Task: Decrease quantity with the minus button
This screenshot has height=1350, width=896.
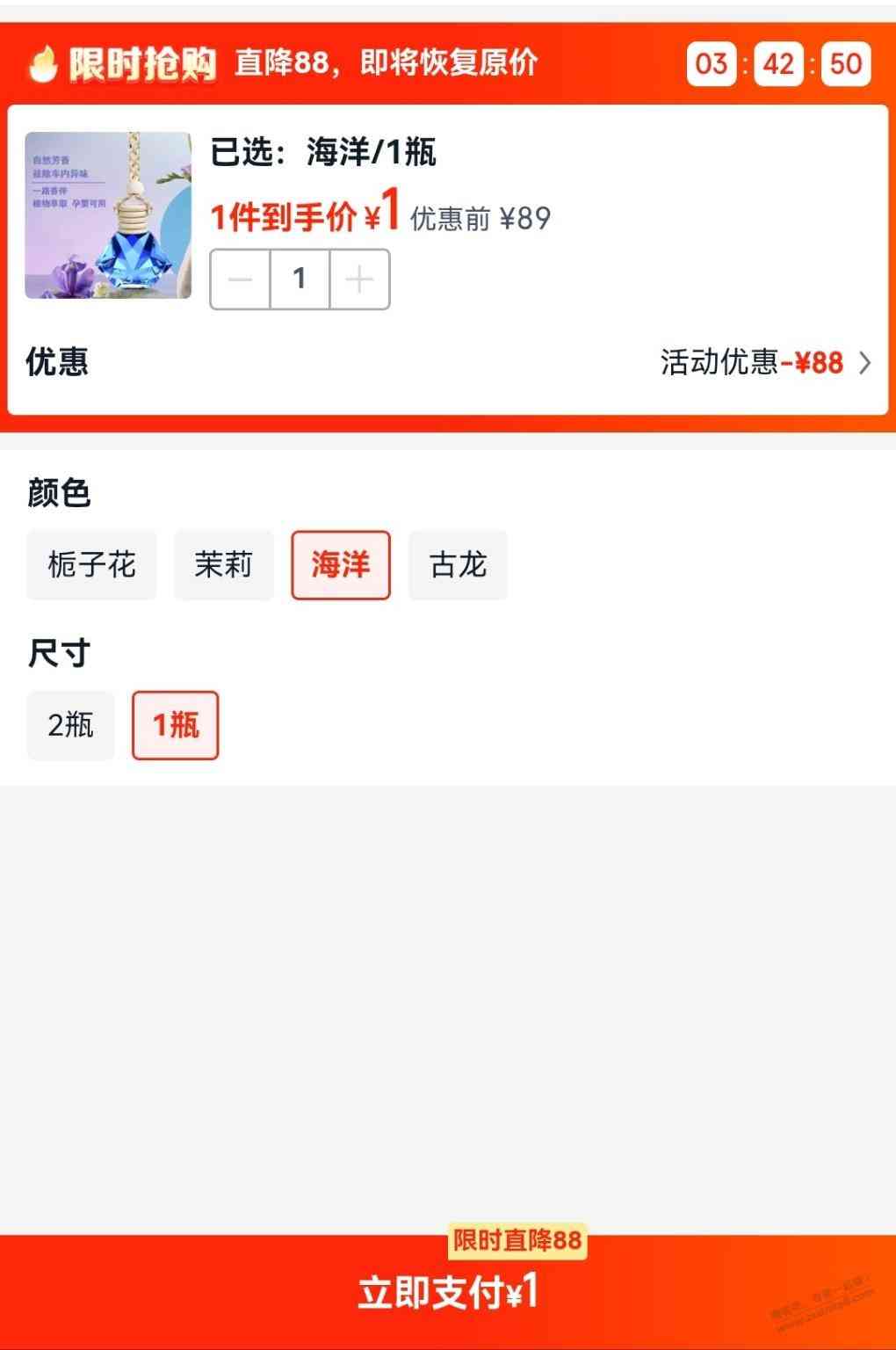Action: point(240,279)
